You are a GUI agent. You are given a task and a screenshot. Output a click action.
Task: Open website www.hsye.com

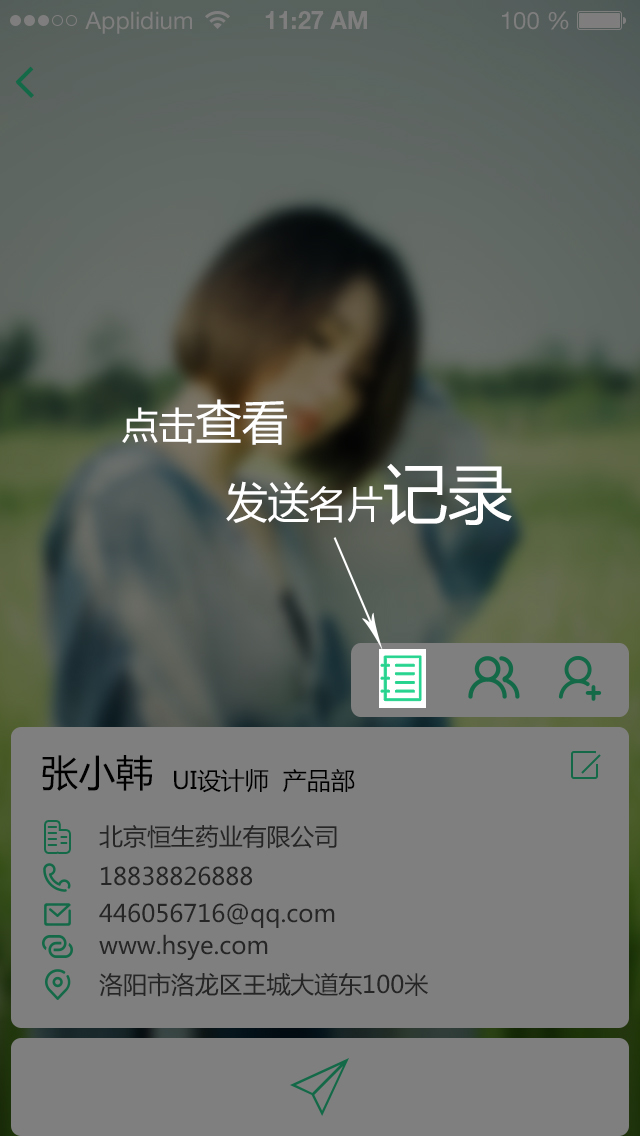pos(183,945)
